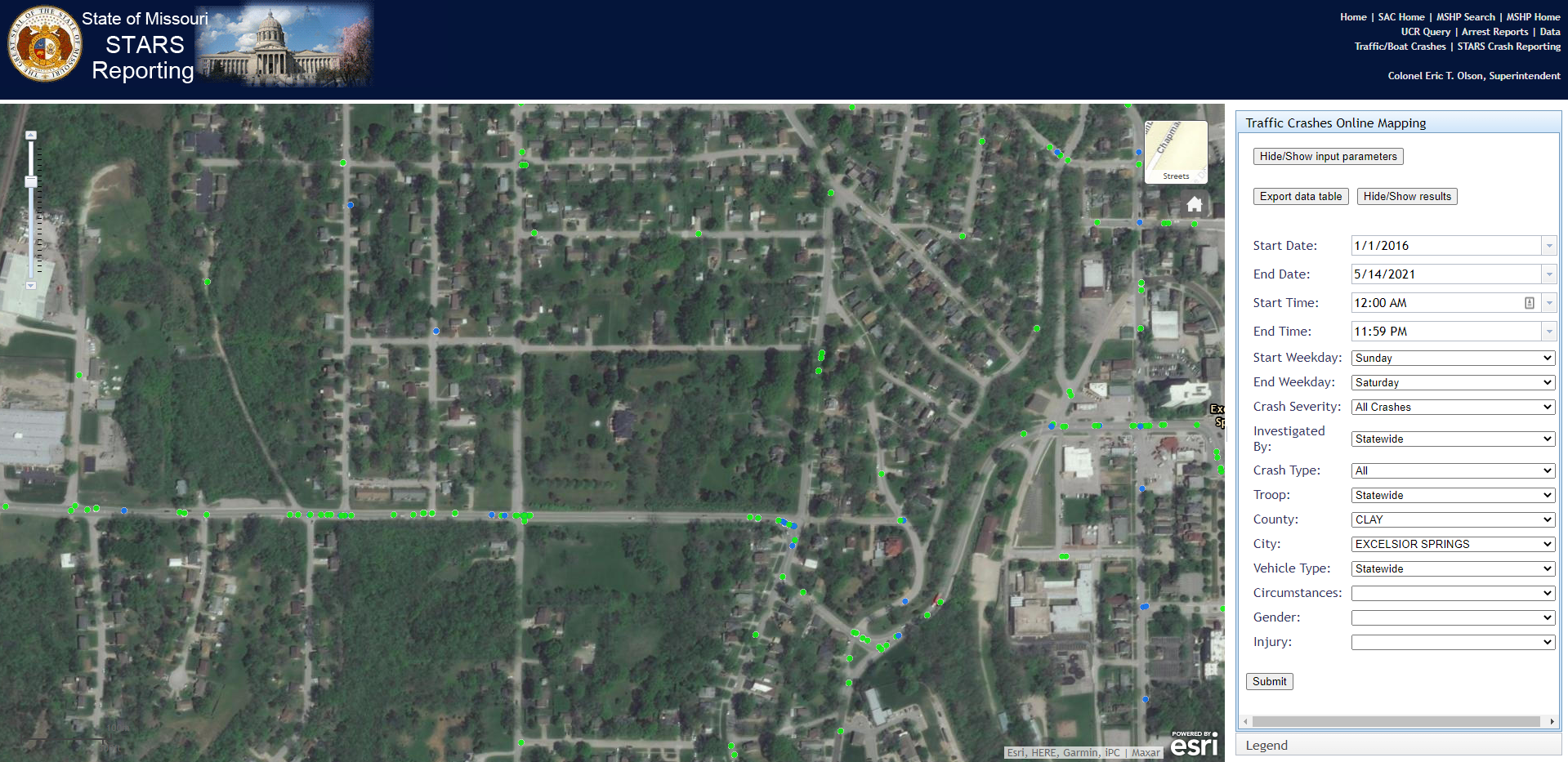Open the City dropdown

pos(1452,544)
